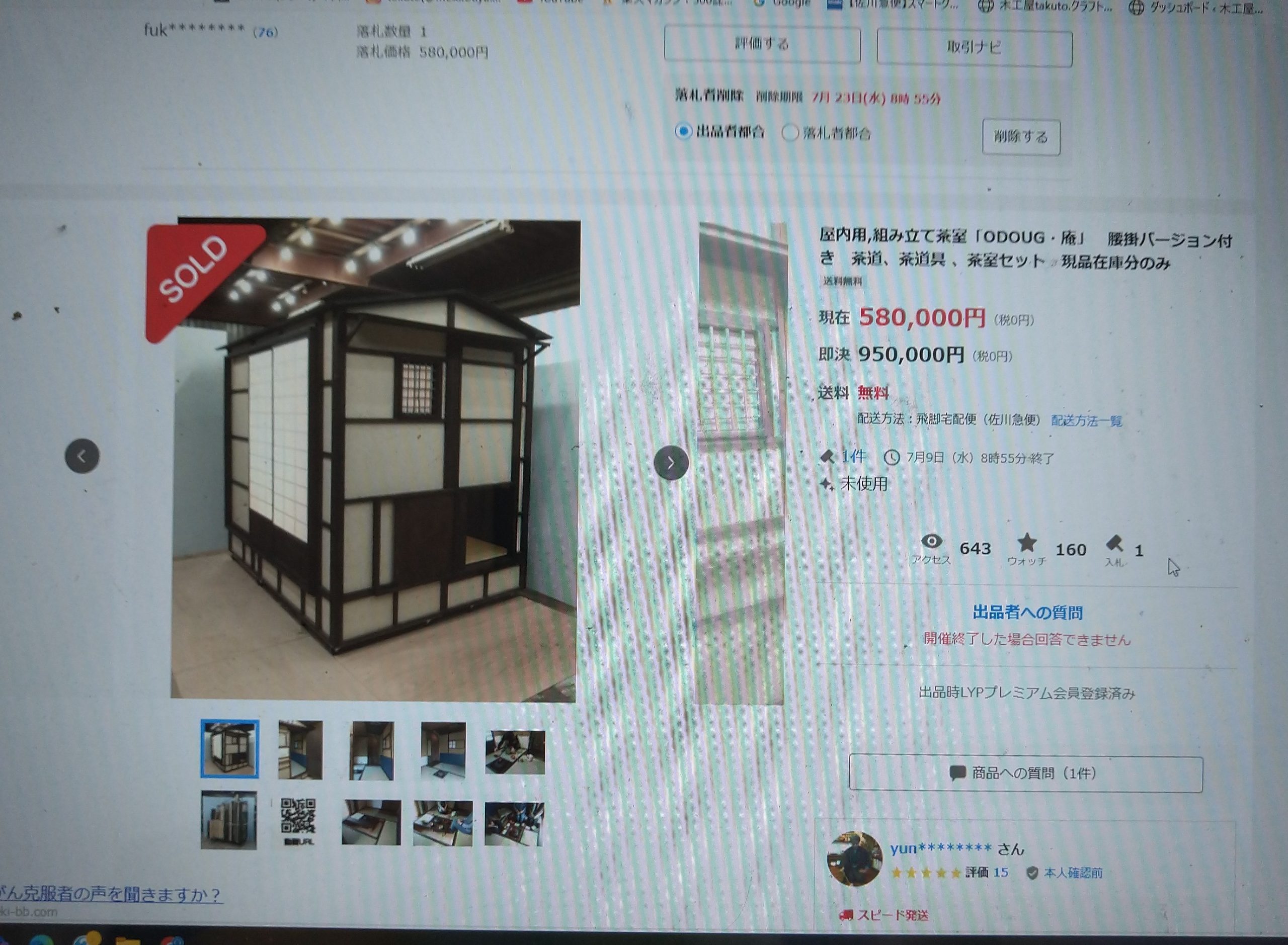Open seller yun******** profile
The image size is (1288, 945).
click(940, 848)
